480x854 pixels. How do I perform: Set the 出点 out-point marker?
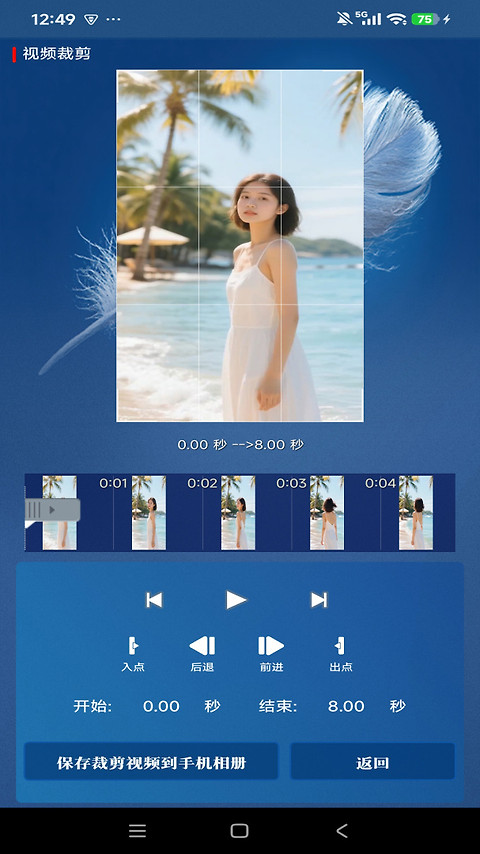[341, 654]
